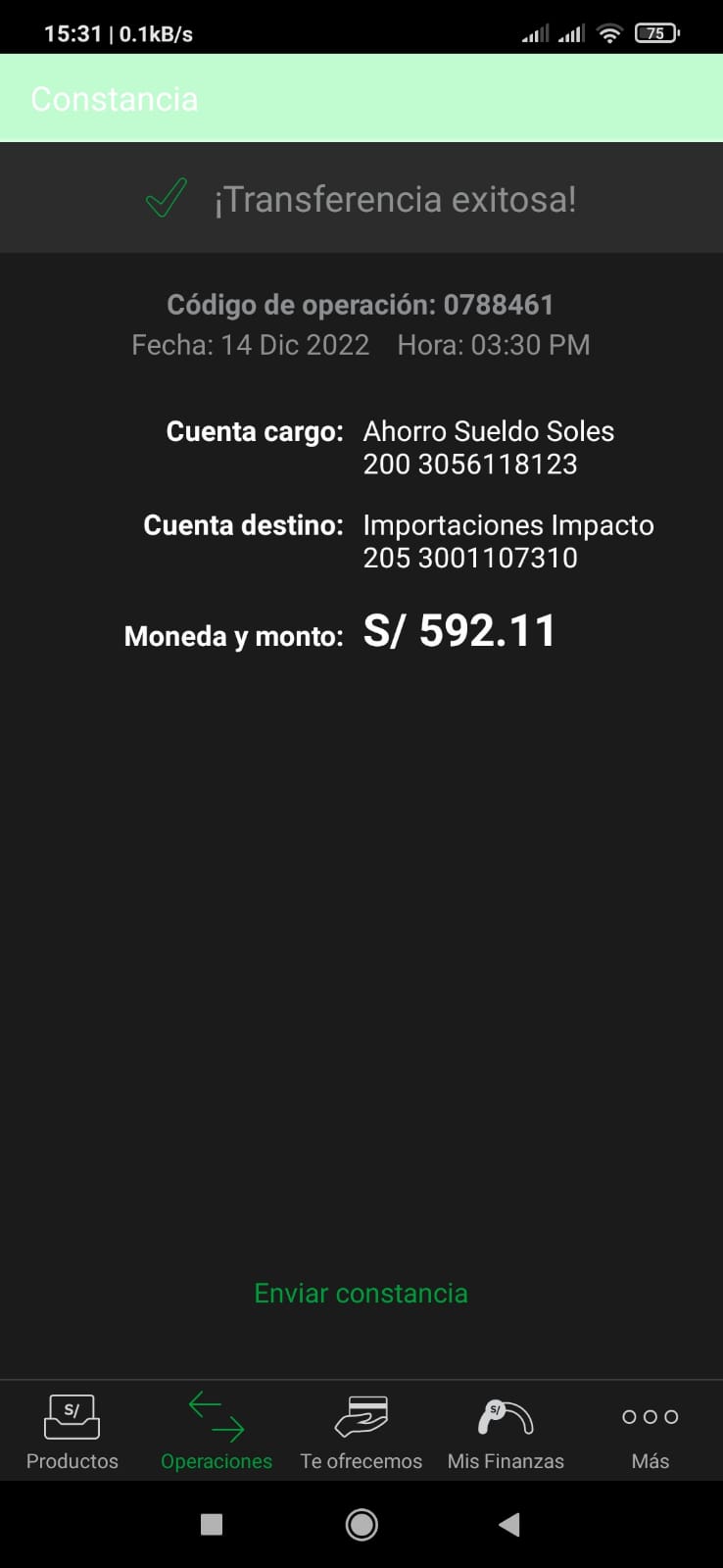Open Mis Finanzas tab
The height and width of the screenshot is (1568, 723).
coord(506,1432)
